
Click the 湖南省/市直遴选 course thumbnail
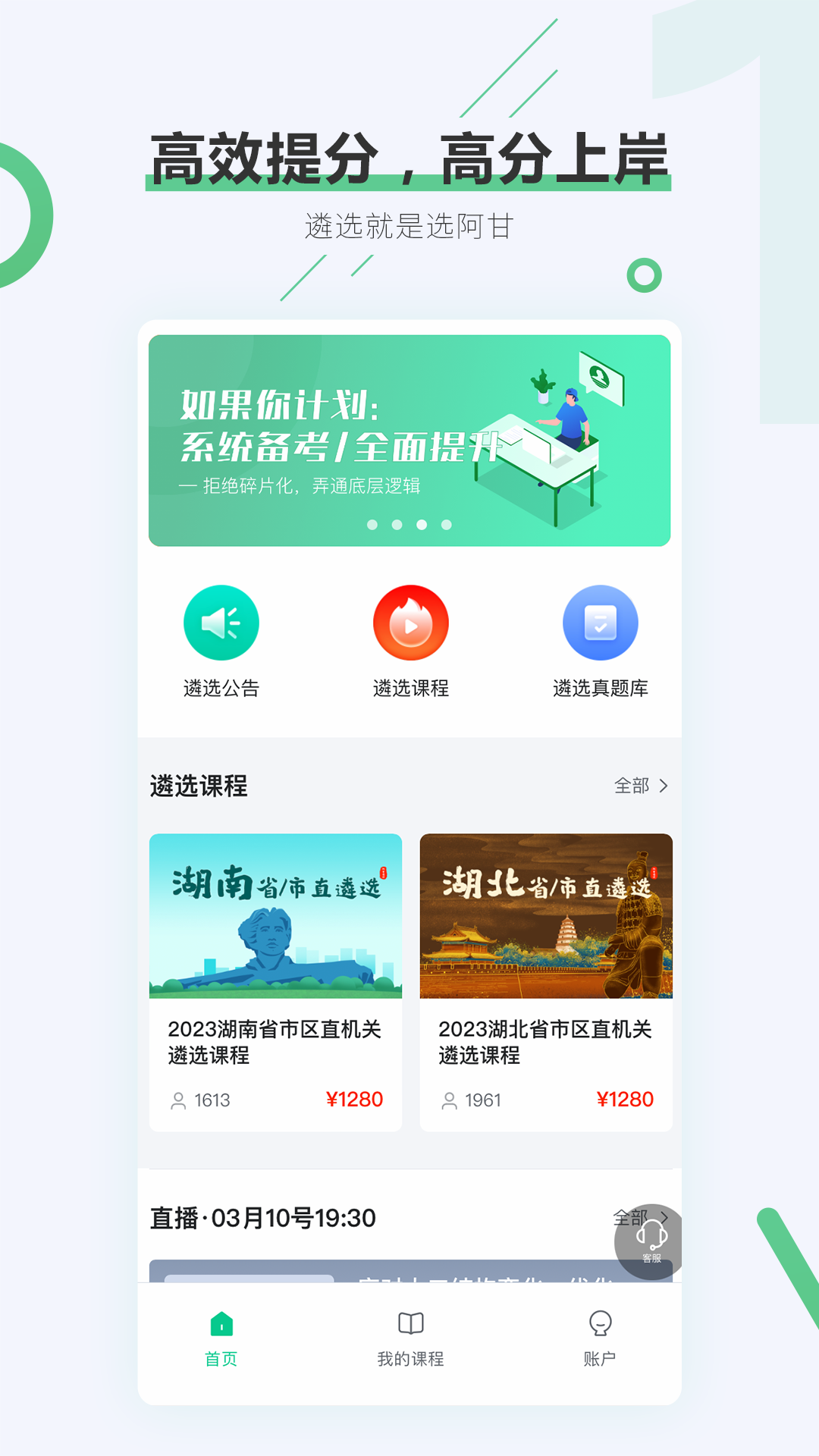click(275, 916)
